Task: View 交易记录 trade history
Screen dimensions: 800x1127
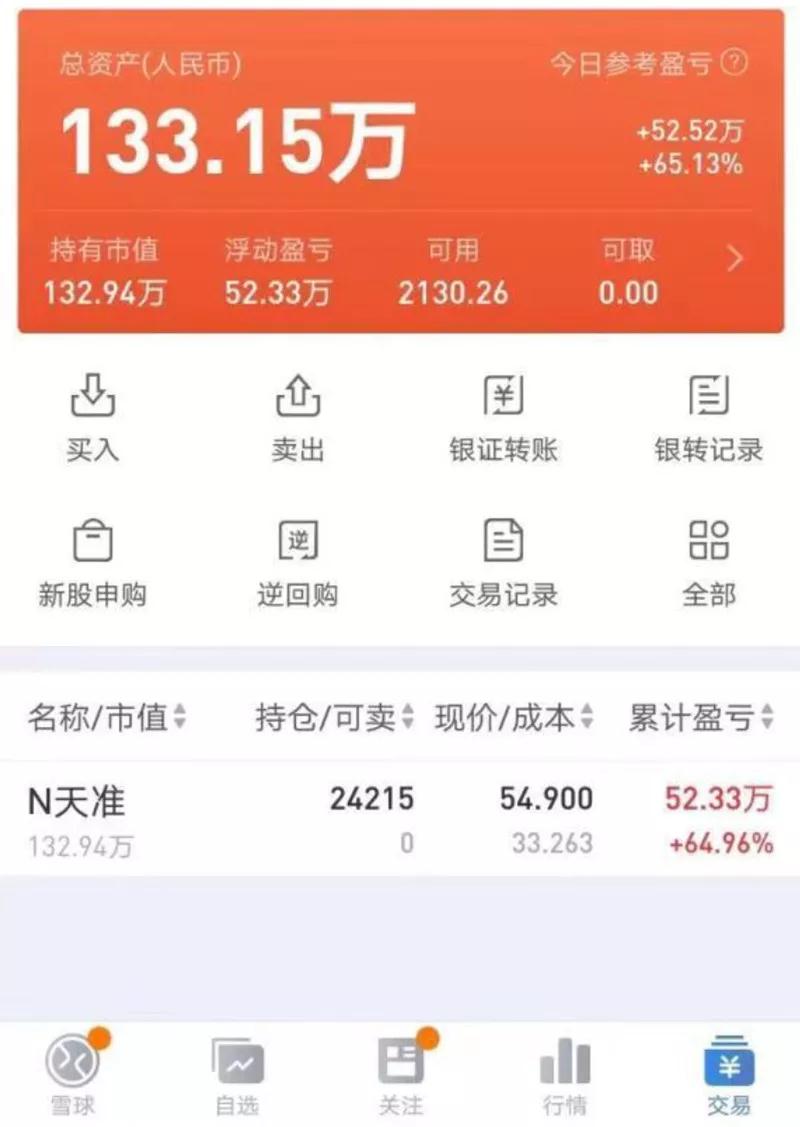Action: click(x=503, y=563)
